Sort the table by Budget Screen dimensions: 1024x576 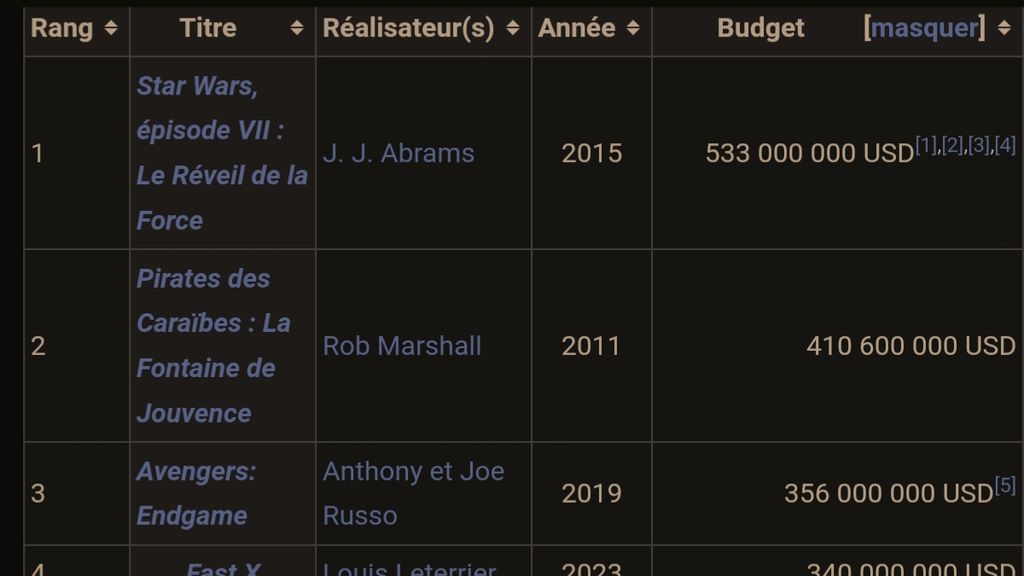(1004, 29)
